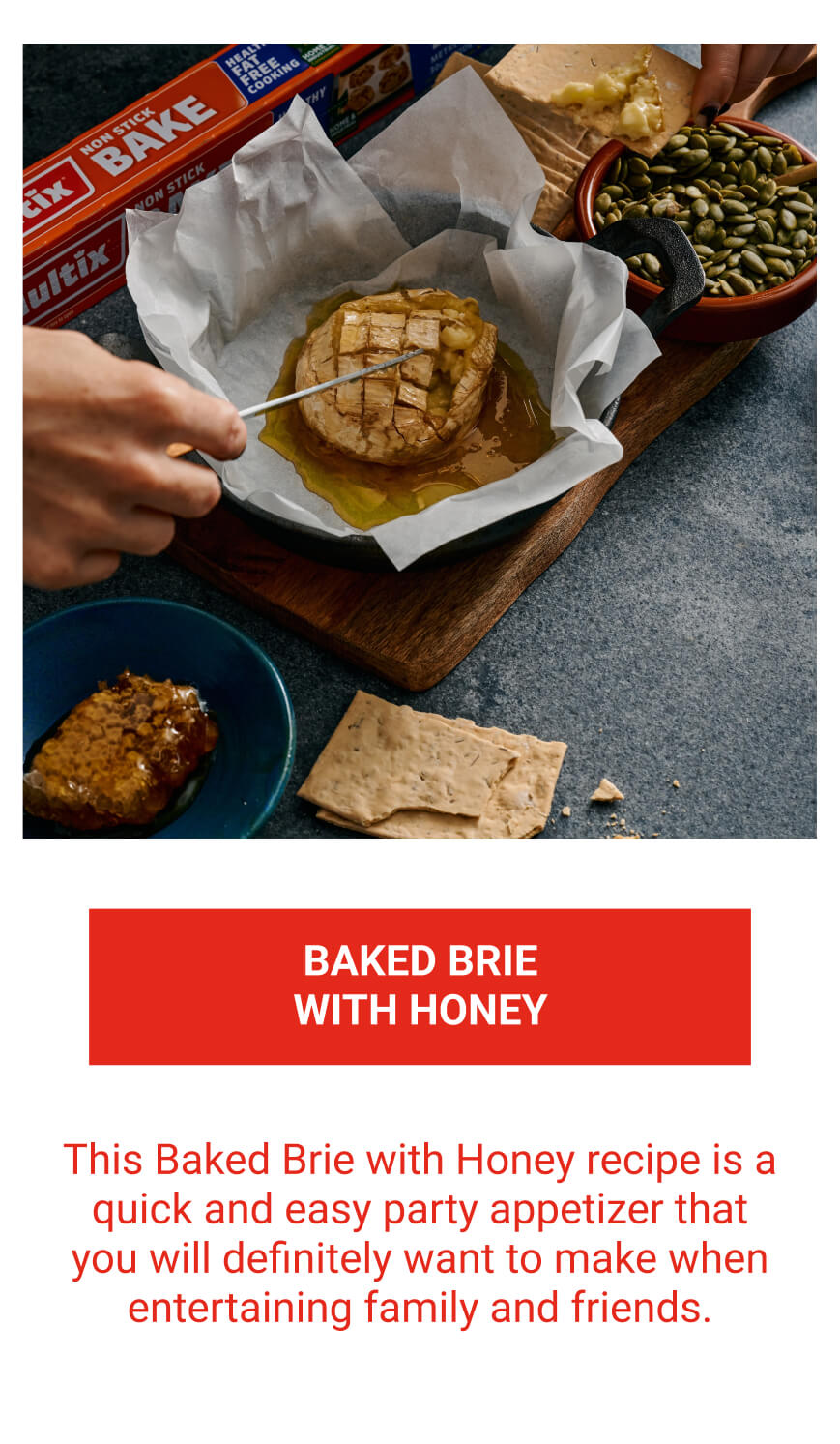Image resolution: width=840 pixels, height=1444 pixels.
Task: Open the baked brie recipe photo
Action: [420, 440]
